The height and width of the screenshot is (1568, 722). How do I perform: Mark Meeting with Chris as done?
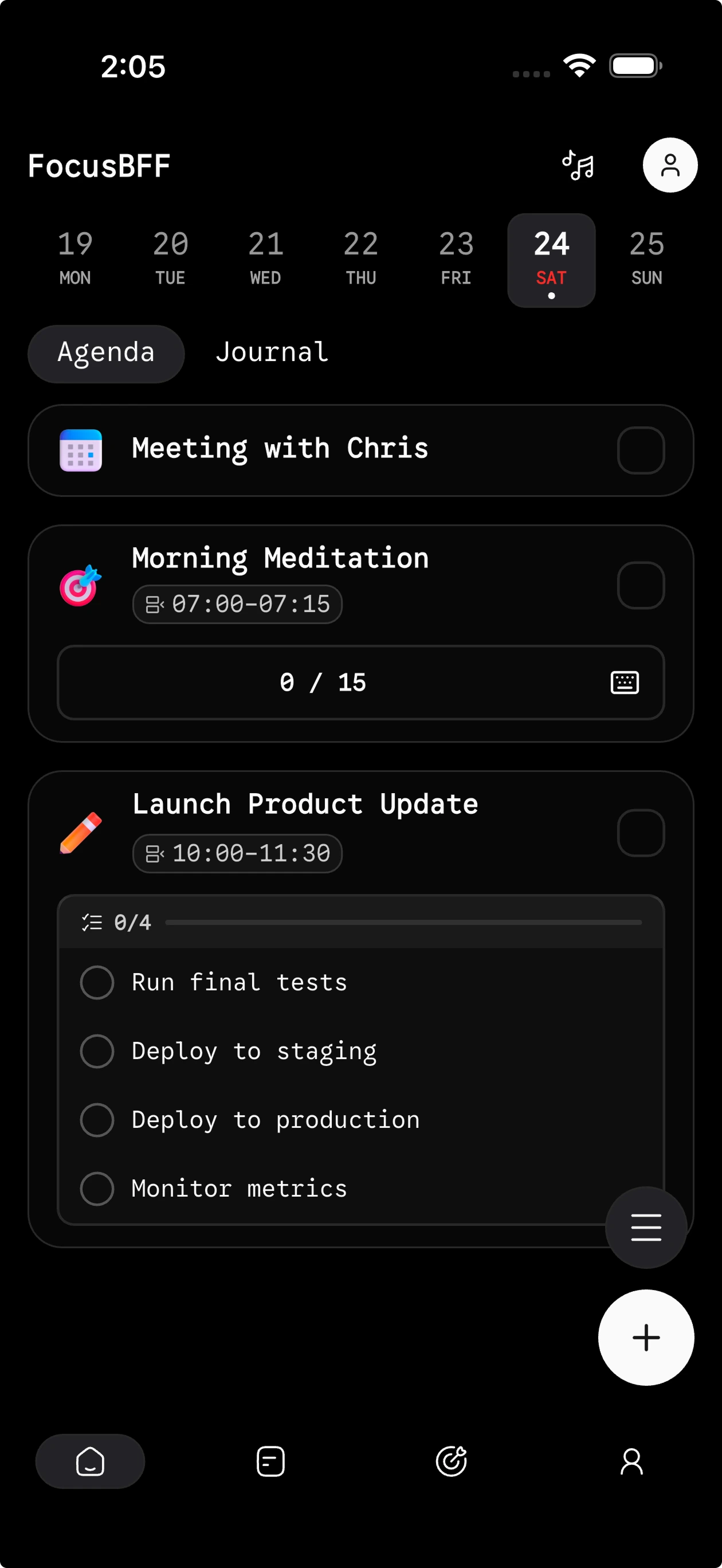641,450
